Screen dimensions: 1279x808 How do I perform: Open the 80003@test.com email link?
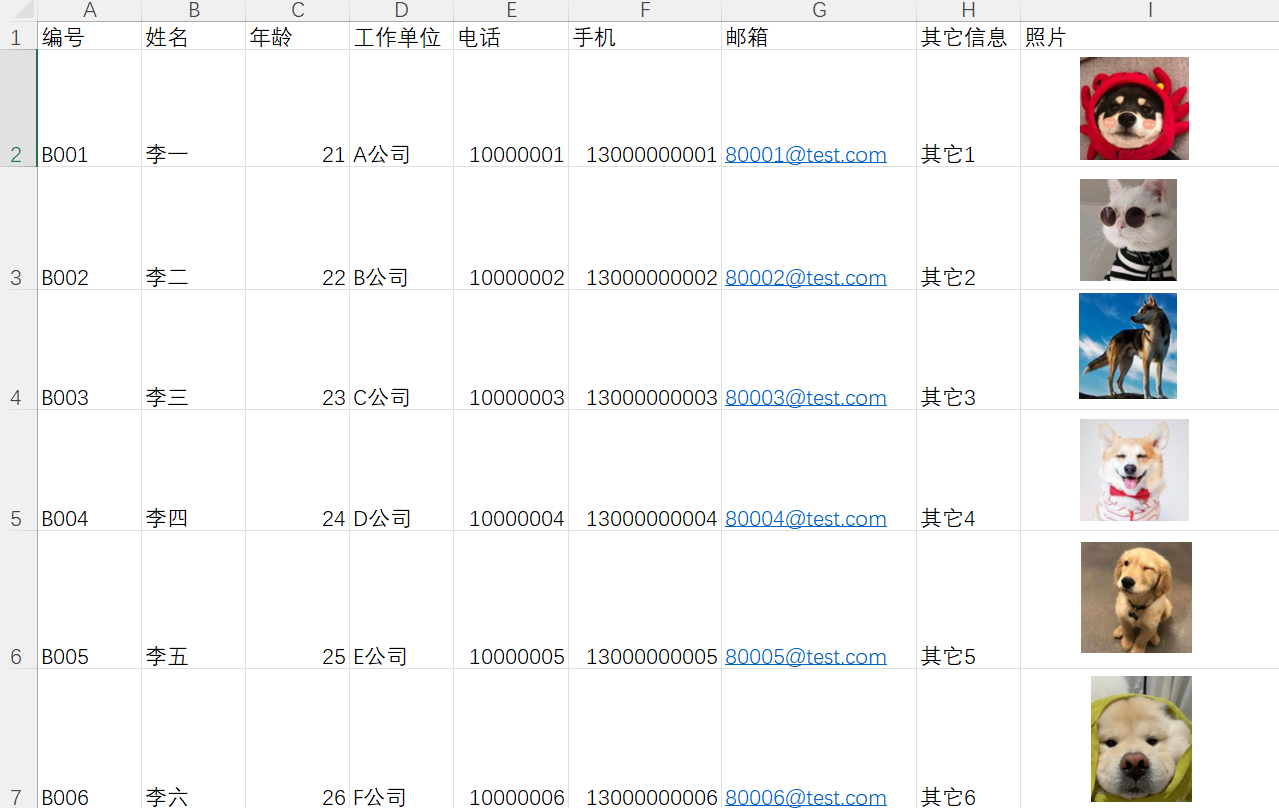click(x=805, y=398)
